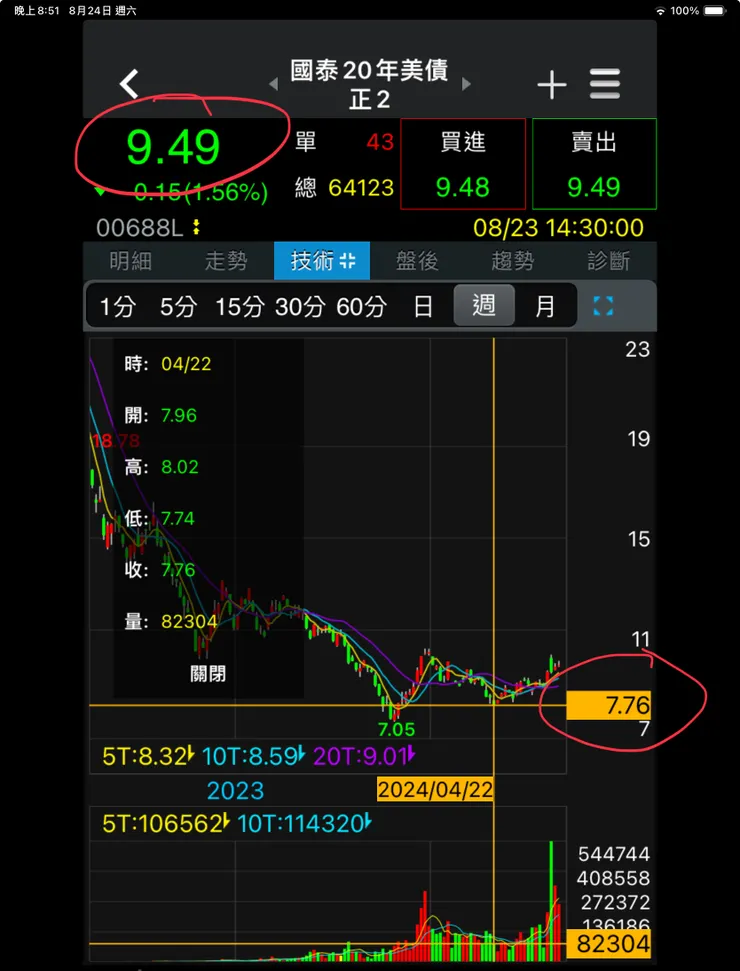
Task: Tap the back arrow at top left
Action: click(x=129, y=84)
